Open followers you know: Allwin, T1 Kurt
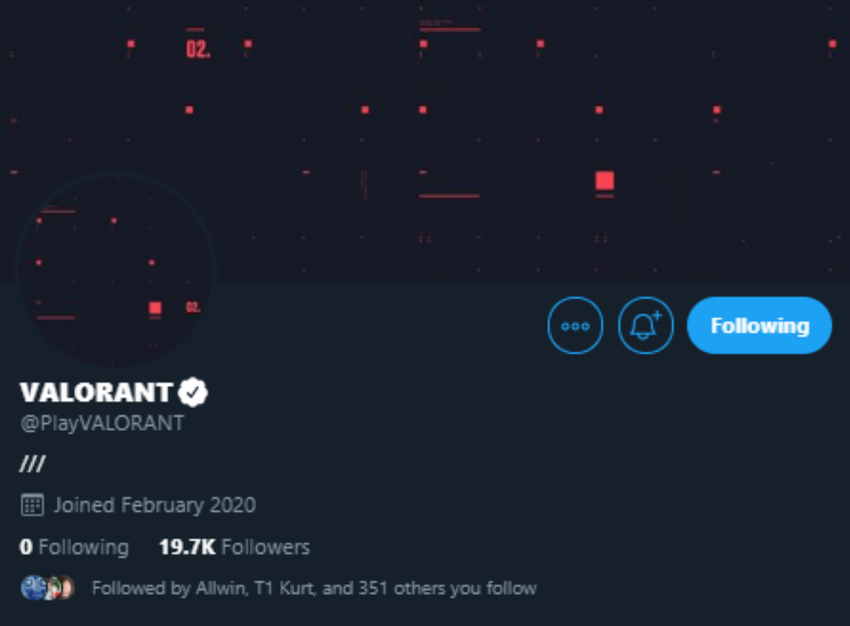850x626 pixels. pyautogui.click(x=313, y=588)
